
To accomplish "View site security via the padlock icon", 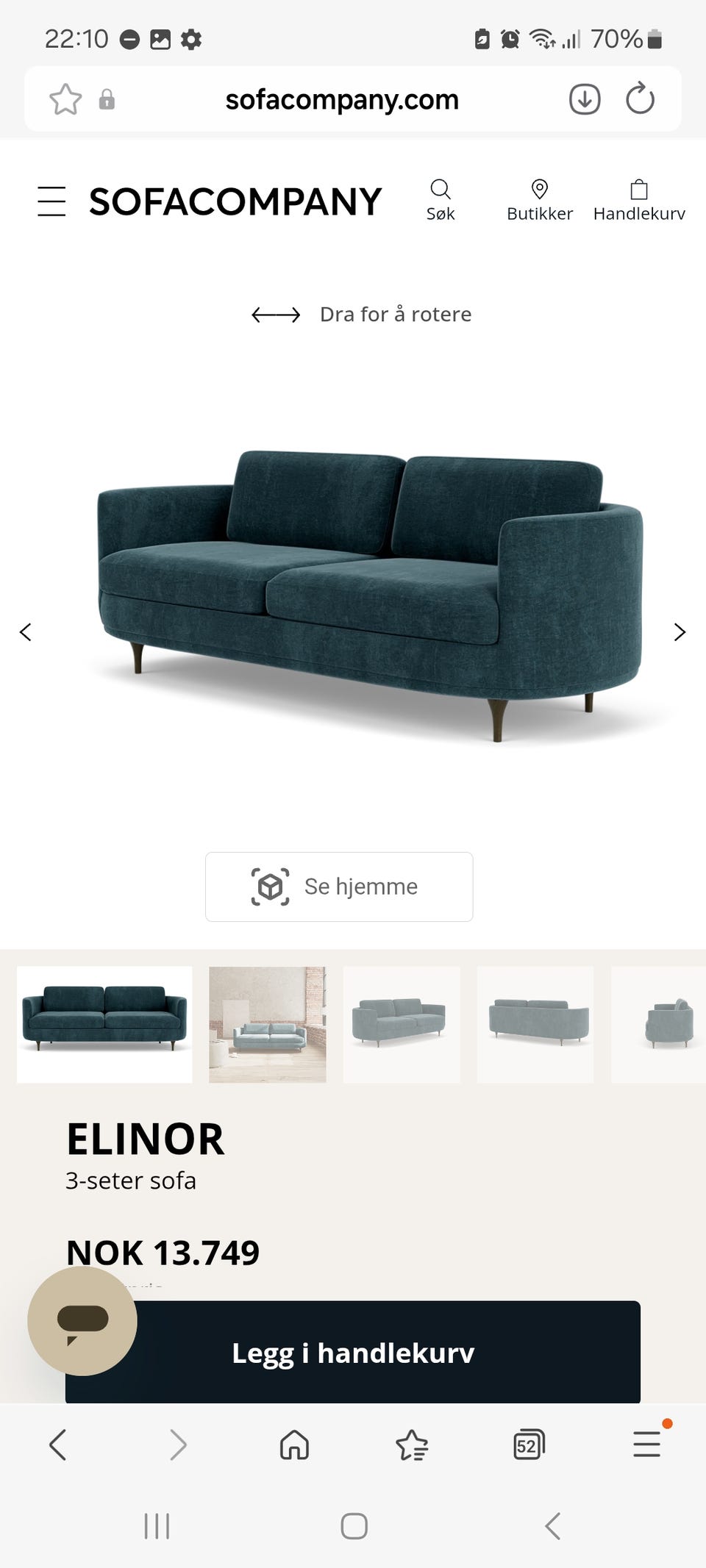I will click(x=107, y=98).
